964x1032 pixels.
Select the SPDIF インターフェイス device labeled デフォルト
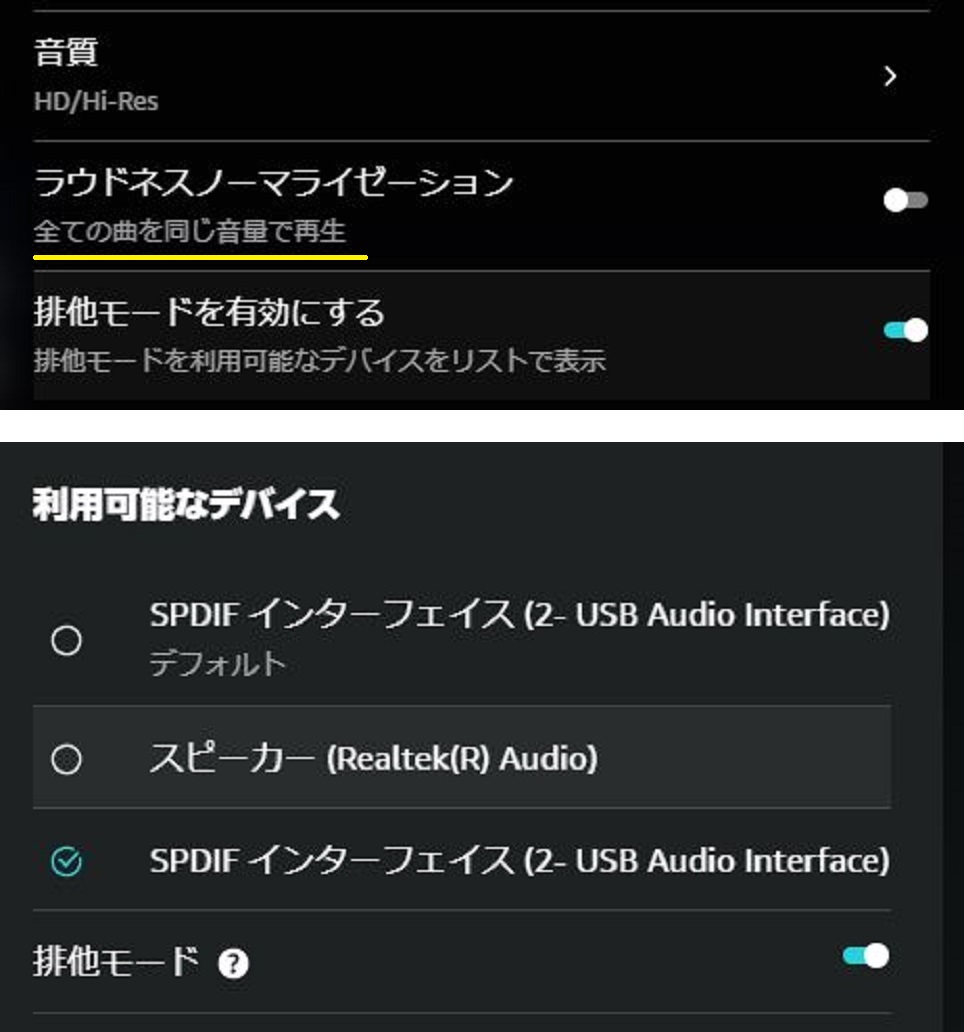[x=67, y=641]
